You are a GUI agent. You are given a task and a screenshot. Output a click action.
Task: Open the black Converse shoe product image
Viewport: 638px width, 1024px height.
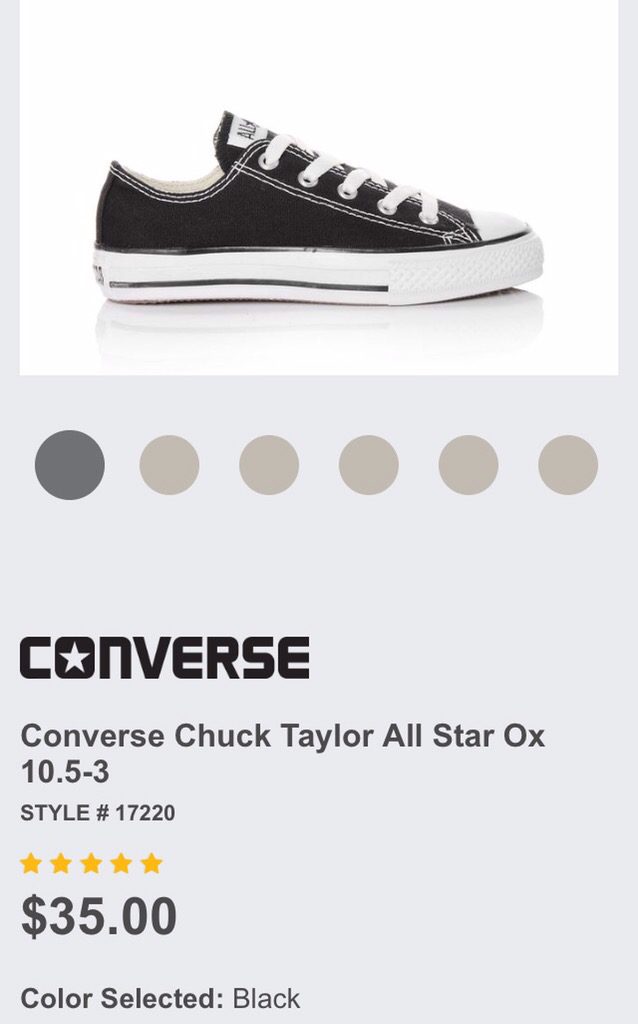pos(319,210)
